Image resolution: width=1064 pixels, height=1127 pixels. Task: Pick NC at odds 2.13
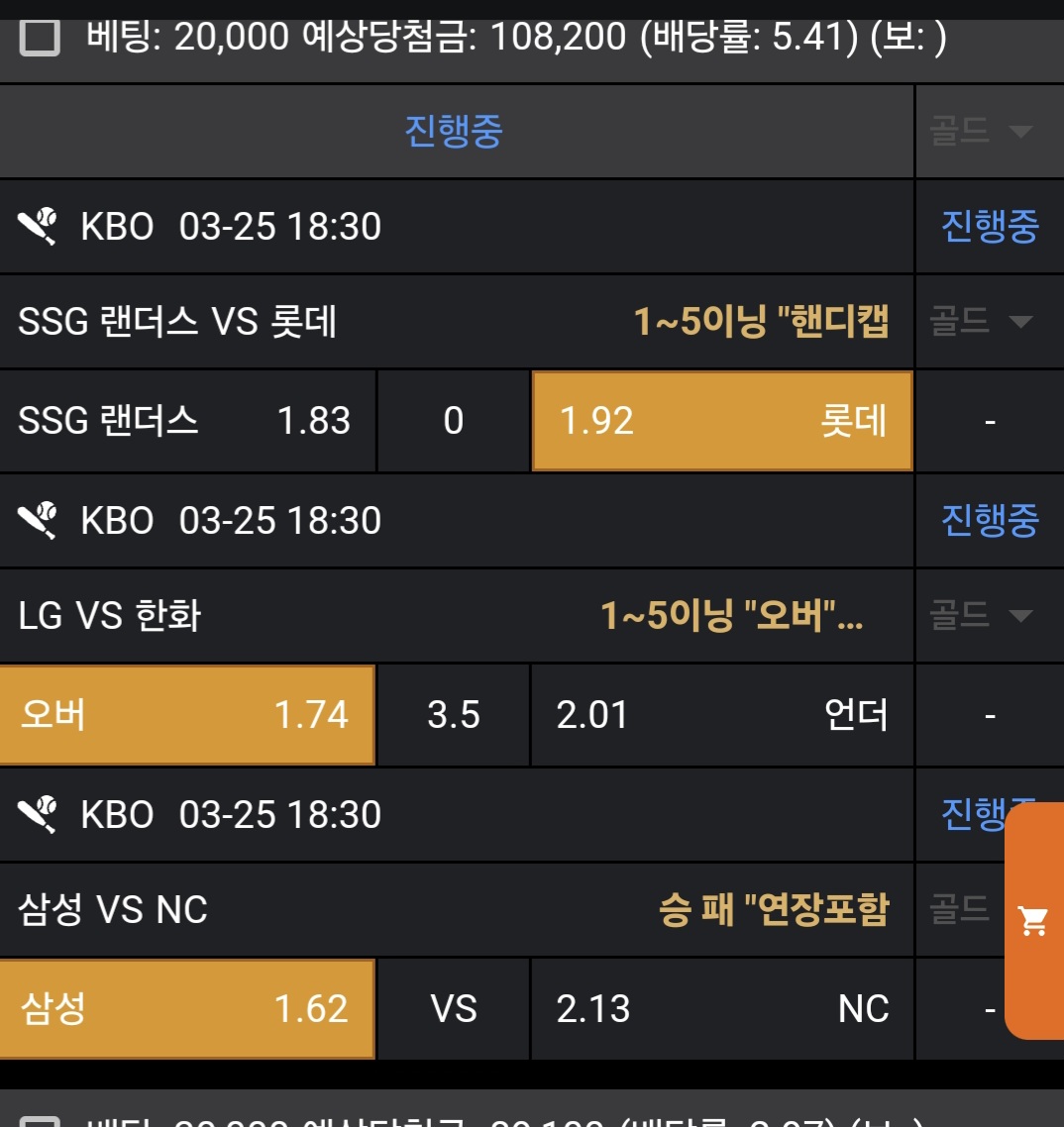(x=721, y=1009)
